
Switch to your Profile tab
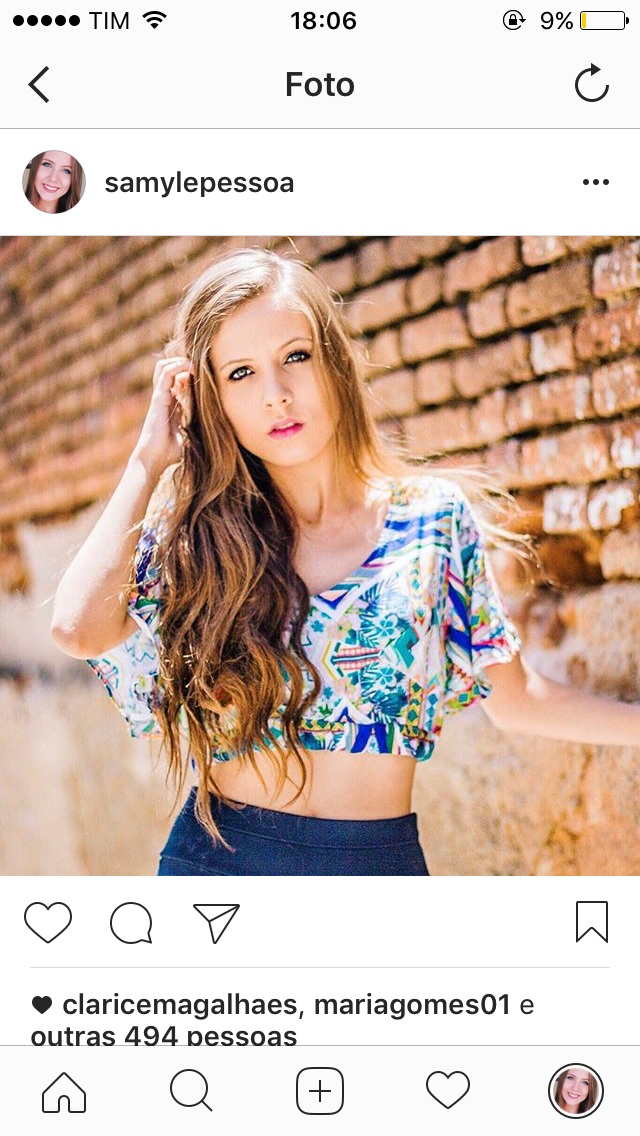[575, 1091]
